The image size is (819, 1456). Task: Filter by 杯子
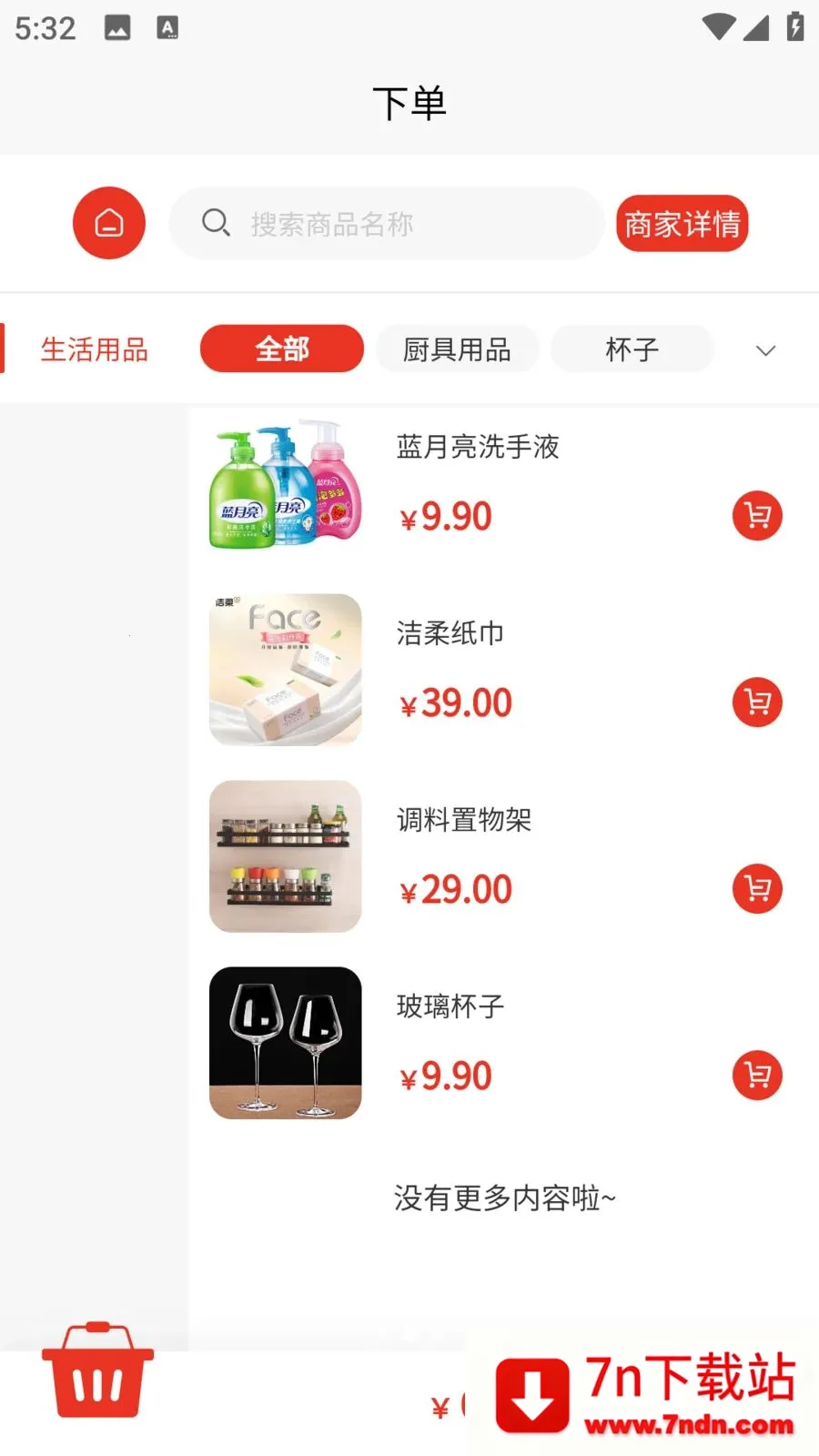tap(632, 349)
